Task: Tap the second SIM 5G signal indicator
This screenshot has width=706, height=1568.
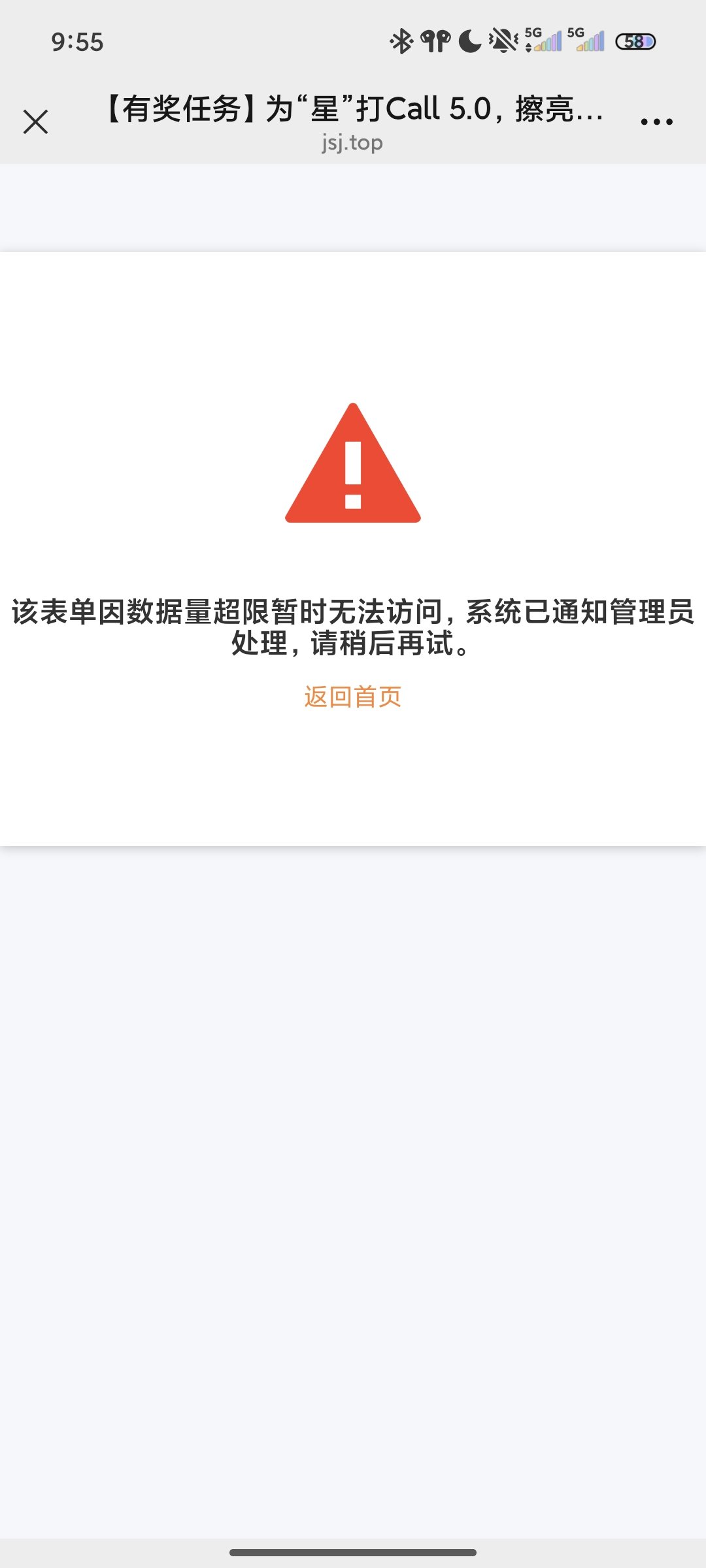Action: click(587, 41)
